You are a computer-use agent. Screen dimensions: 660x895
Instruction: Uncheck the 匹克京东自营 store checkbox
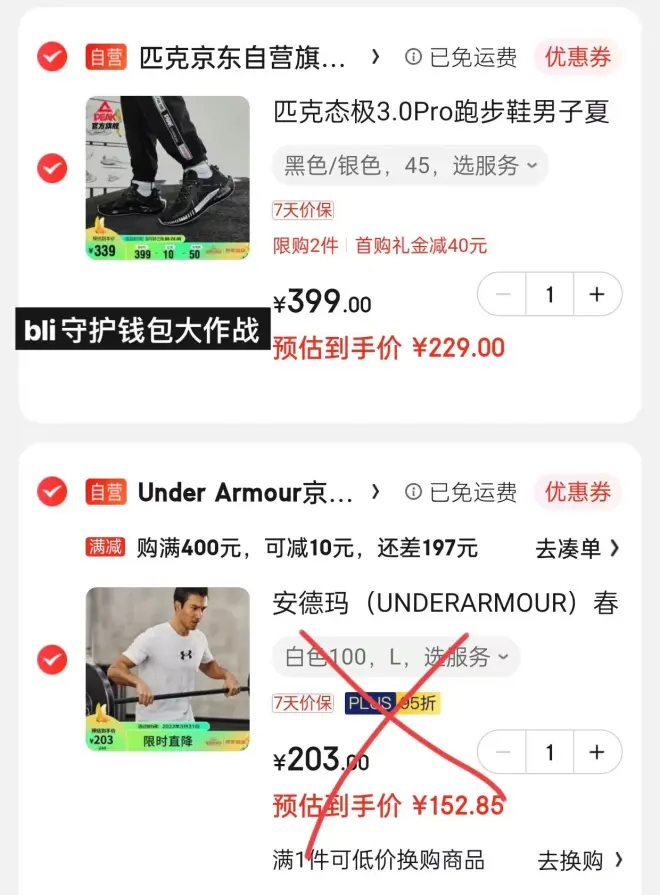52,57
